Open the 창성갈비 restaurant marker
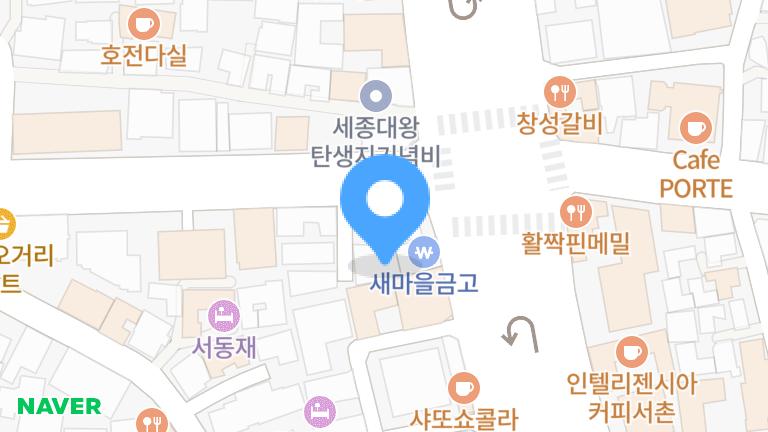This screenshot has width=768, height=432. [x=563, y=92]
